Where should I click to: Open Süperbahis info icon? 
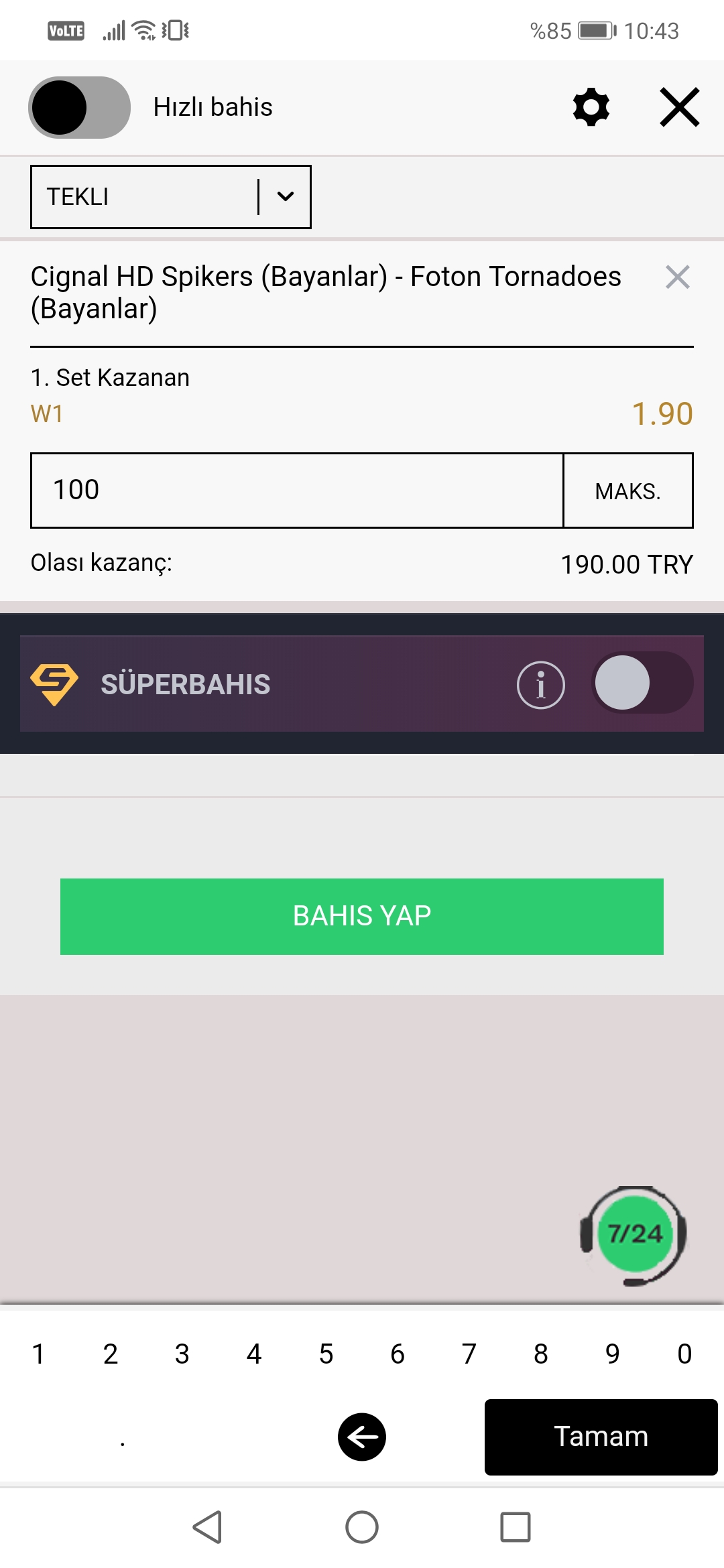pyautogui.click(x=541, y=685)
